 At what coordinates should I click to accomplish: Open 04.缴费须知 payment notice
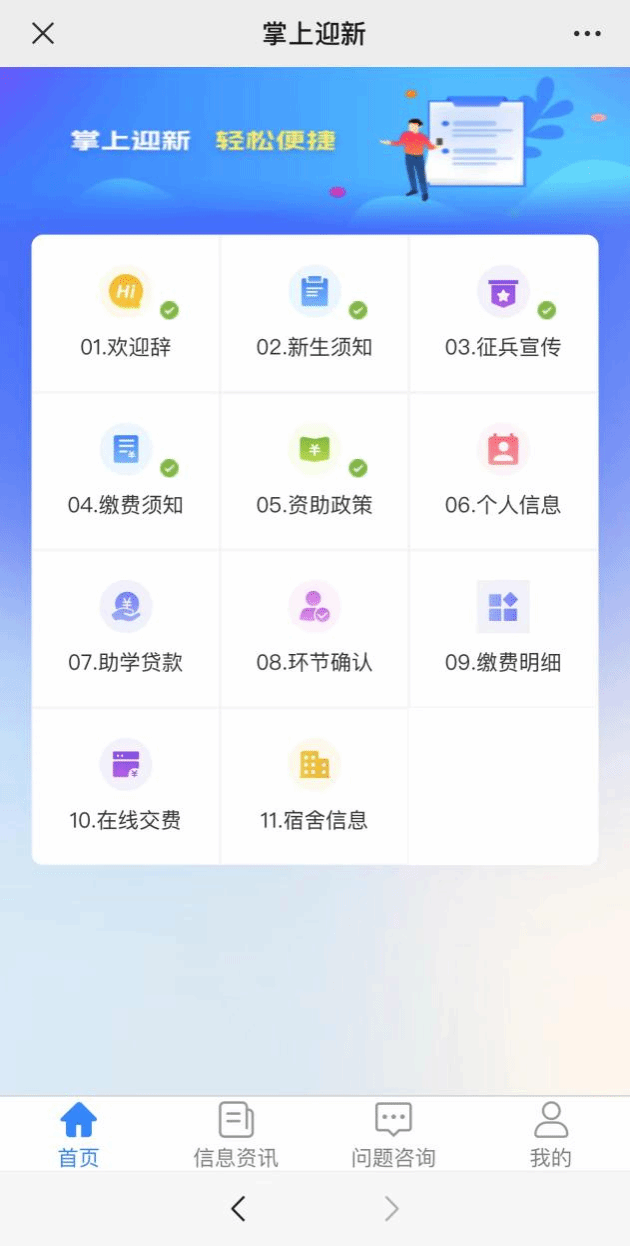tap(125, 471)
